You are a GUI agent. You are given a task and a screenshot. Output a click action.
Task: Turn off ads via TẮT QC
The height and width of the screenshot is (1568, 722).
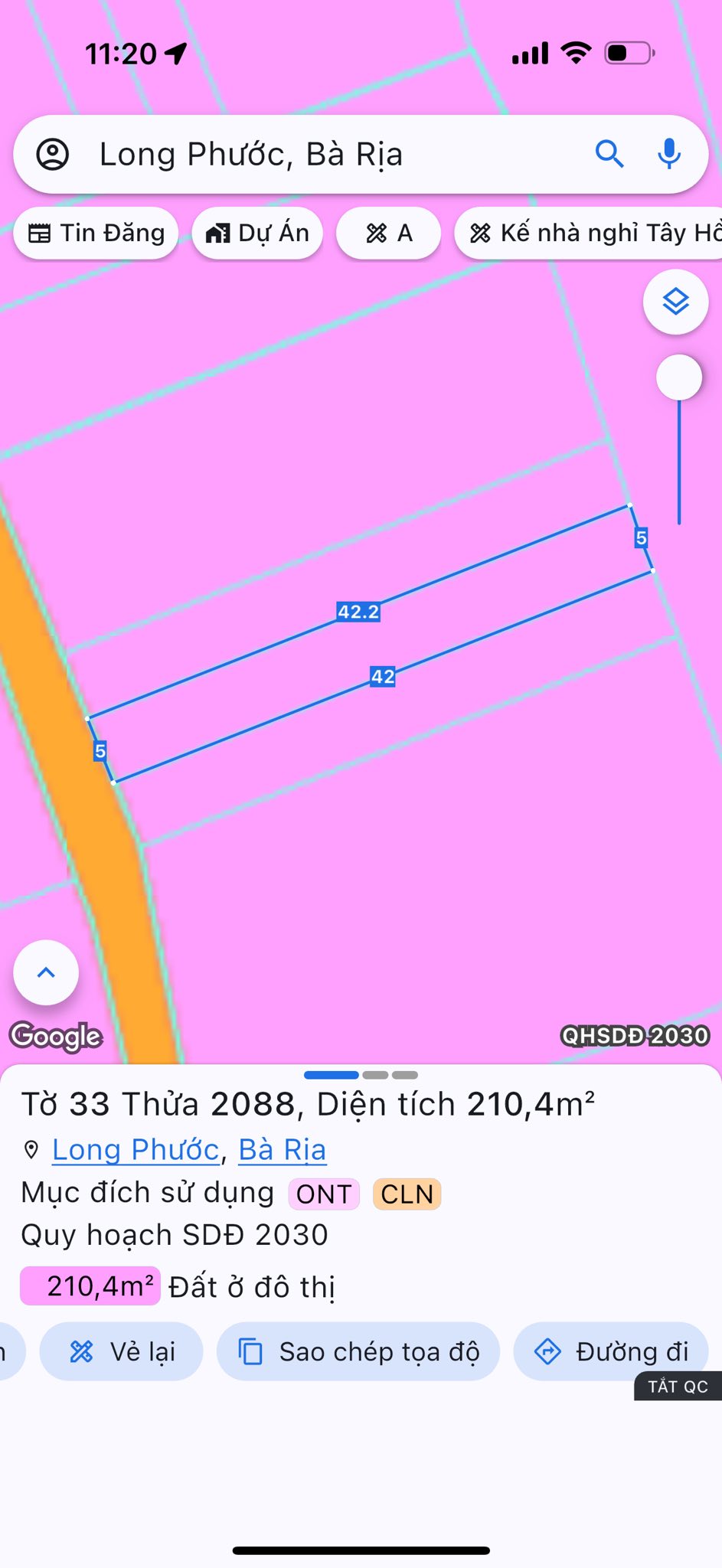[x=678, y=1387]
